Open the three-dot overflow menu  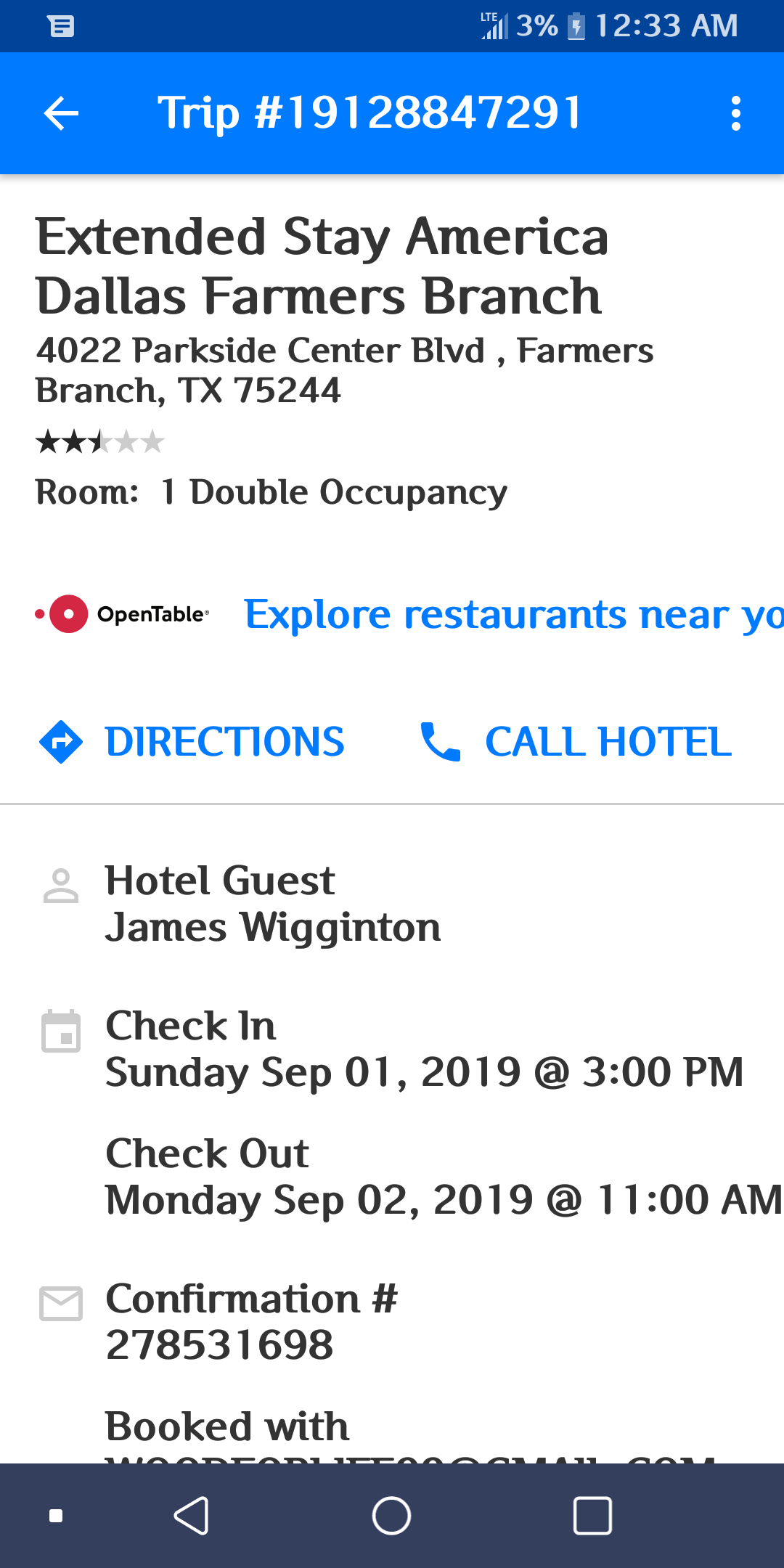coord(735,114)
